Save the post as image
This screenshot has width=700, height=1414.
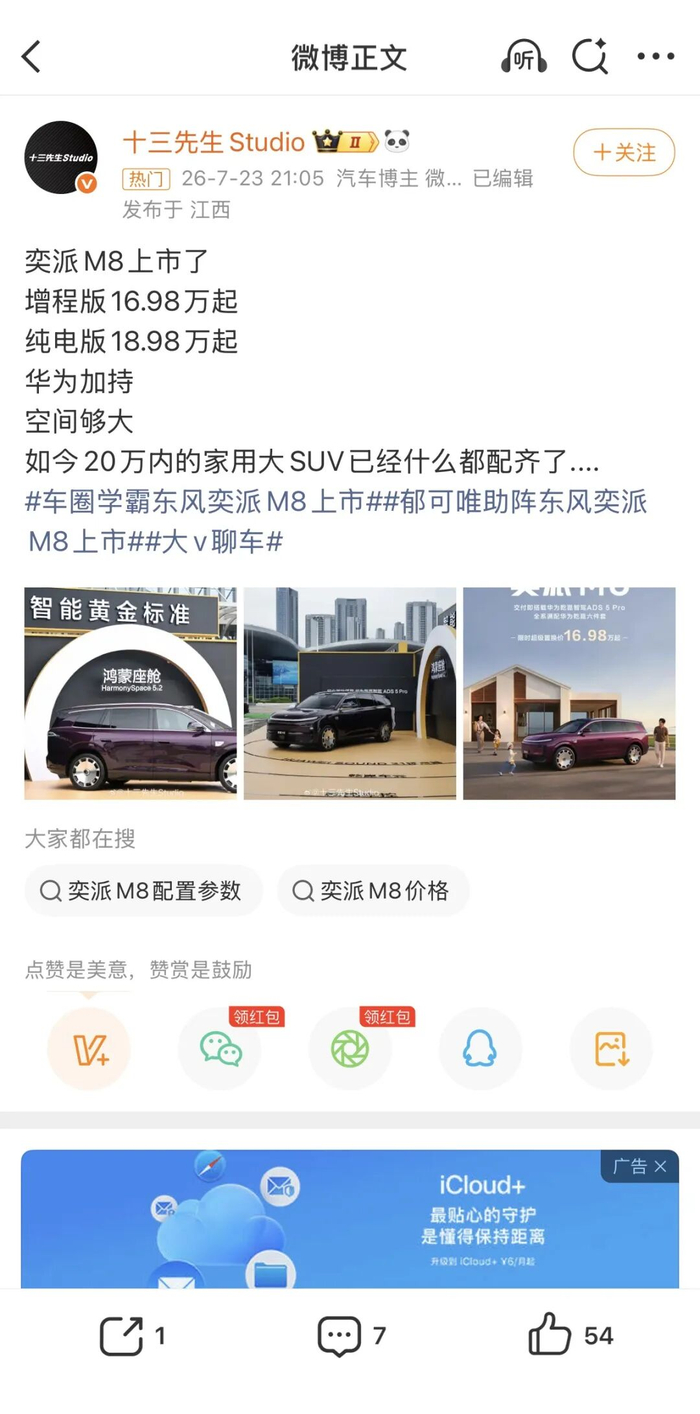coord(611,1049)
